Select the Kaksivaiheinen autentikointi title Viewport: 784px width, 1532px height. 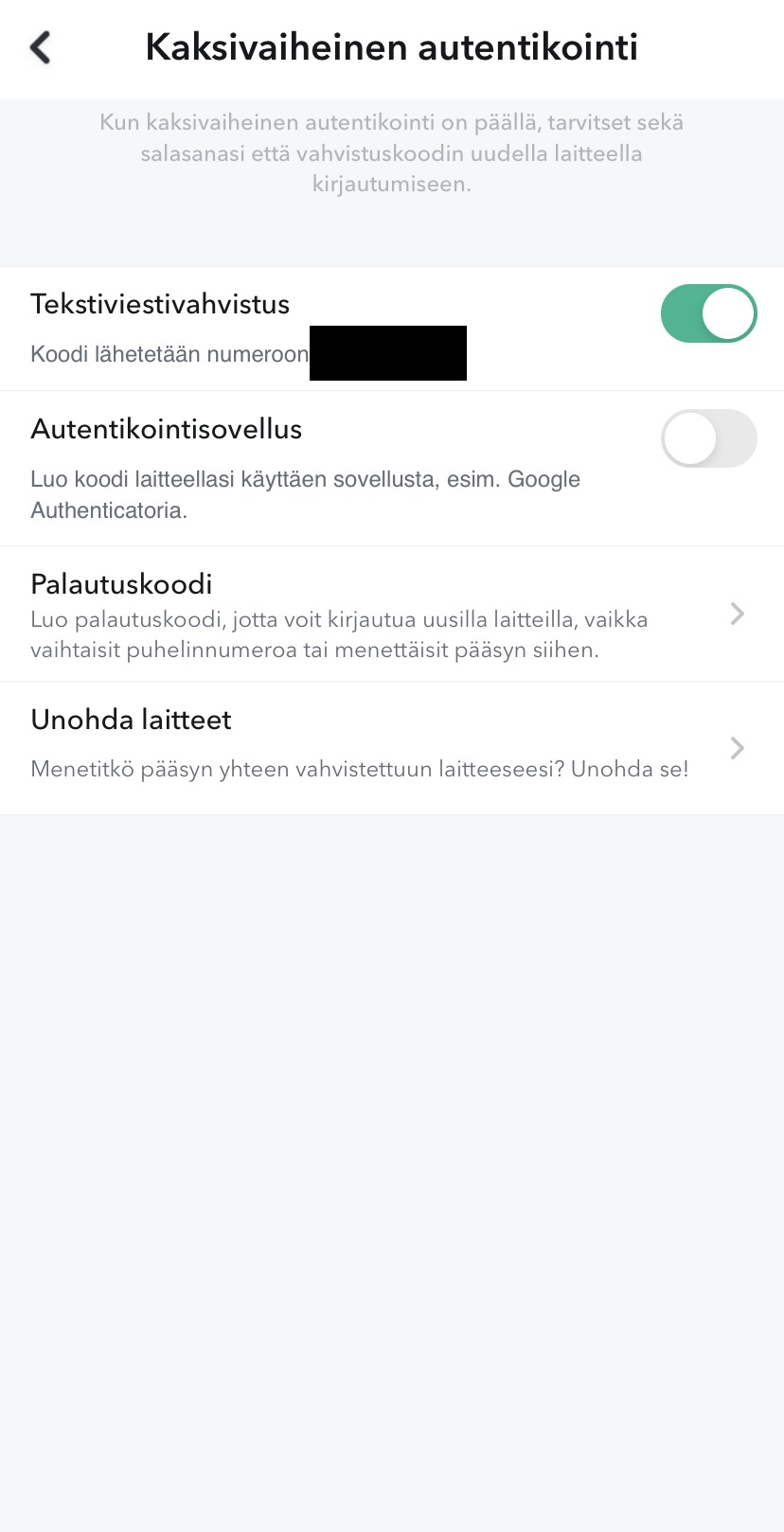click(392, 46)
